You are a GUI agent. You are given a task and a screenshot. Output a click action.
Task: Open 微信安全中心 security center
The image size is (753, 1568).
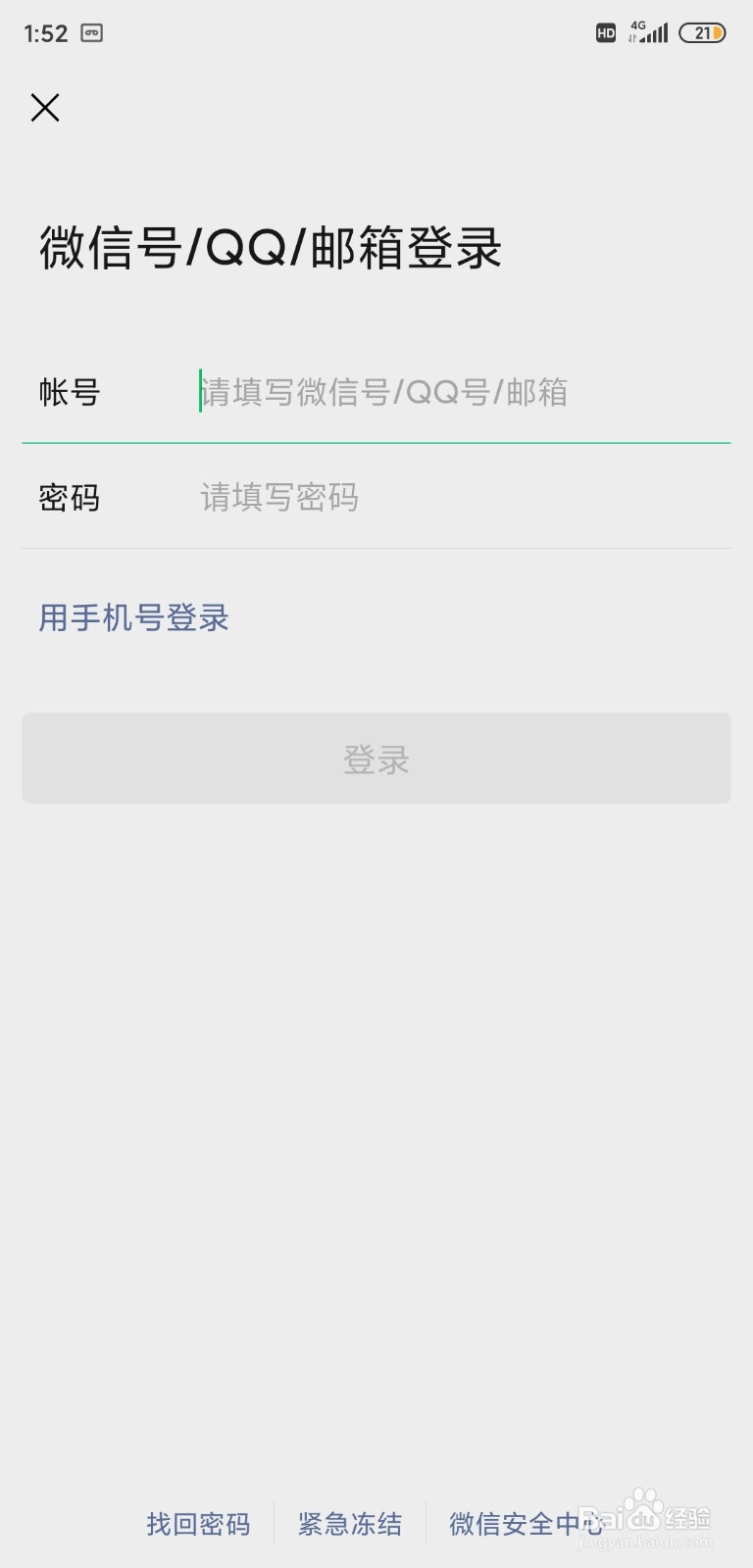tap(526, 1524)
